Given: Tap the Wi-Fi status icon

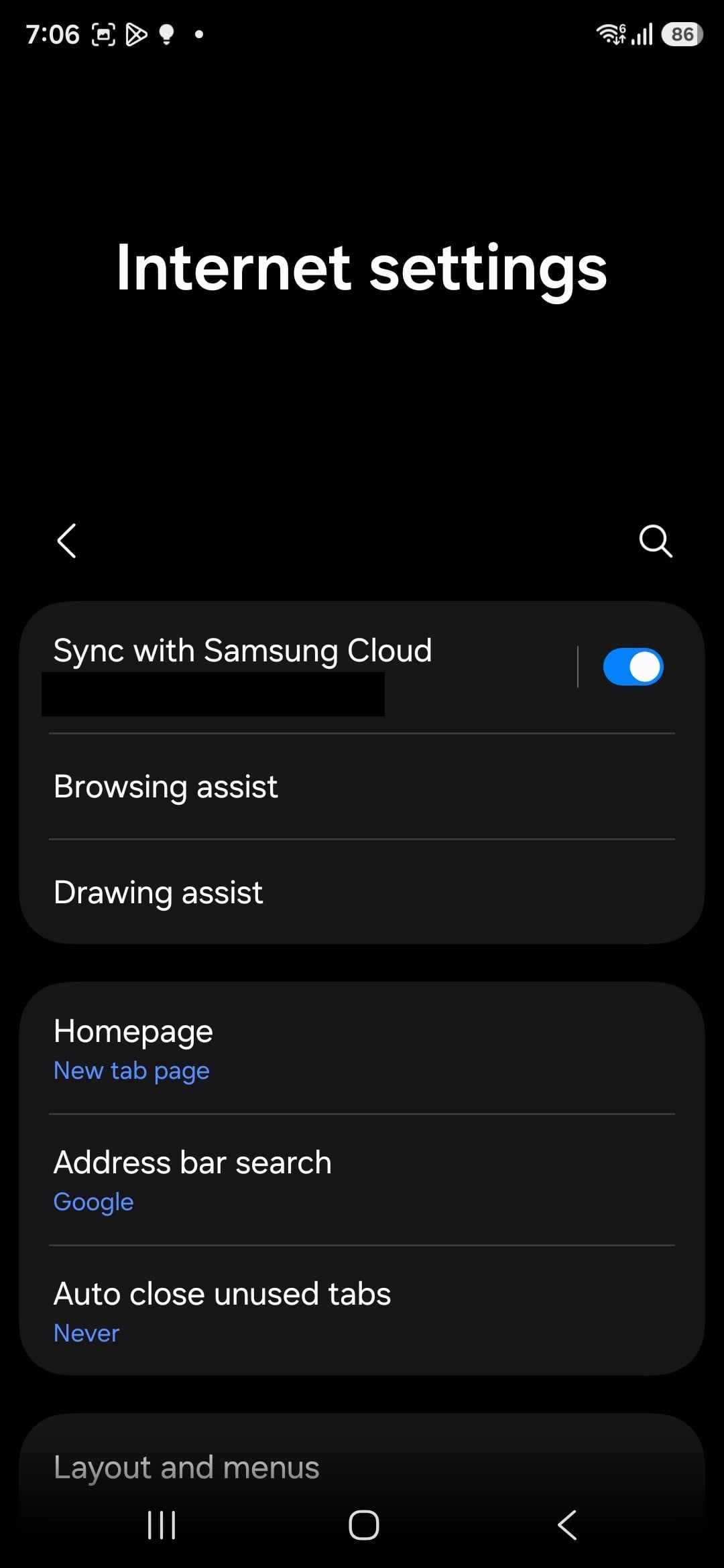Looking at the screenshot, I should coord(611,35).
